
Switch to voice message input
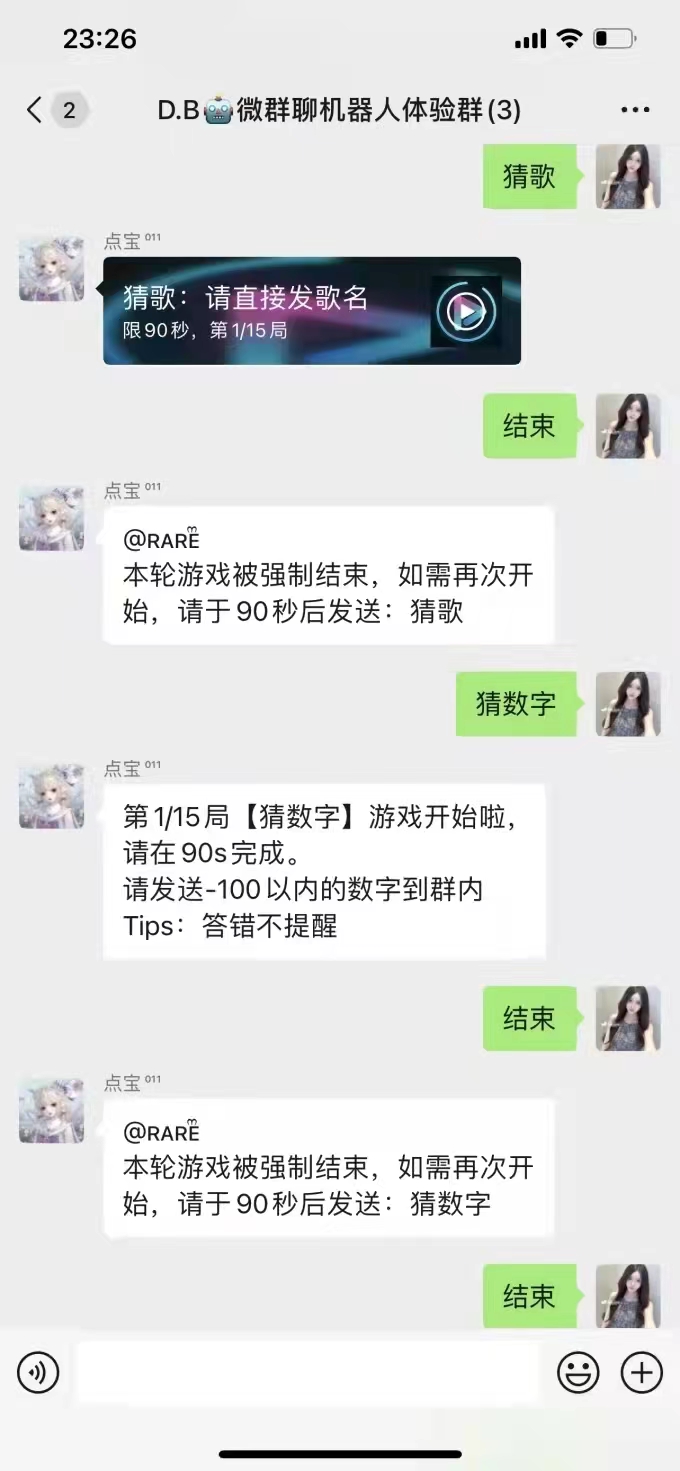(38, 1372)
